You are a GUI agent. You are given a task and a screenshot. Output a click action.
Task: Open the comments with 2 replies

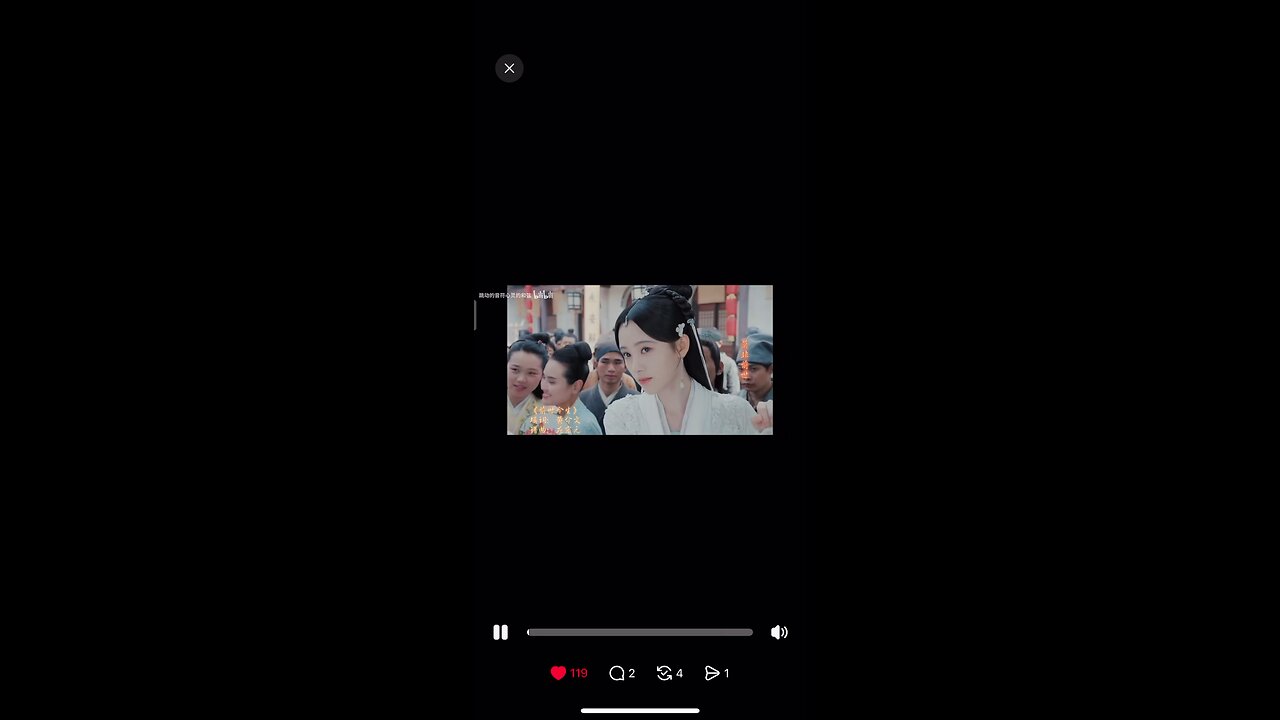617,673
